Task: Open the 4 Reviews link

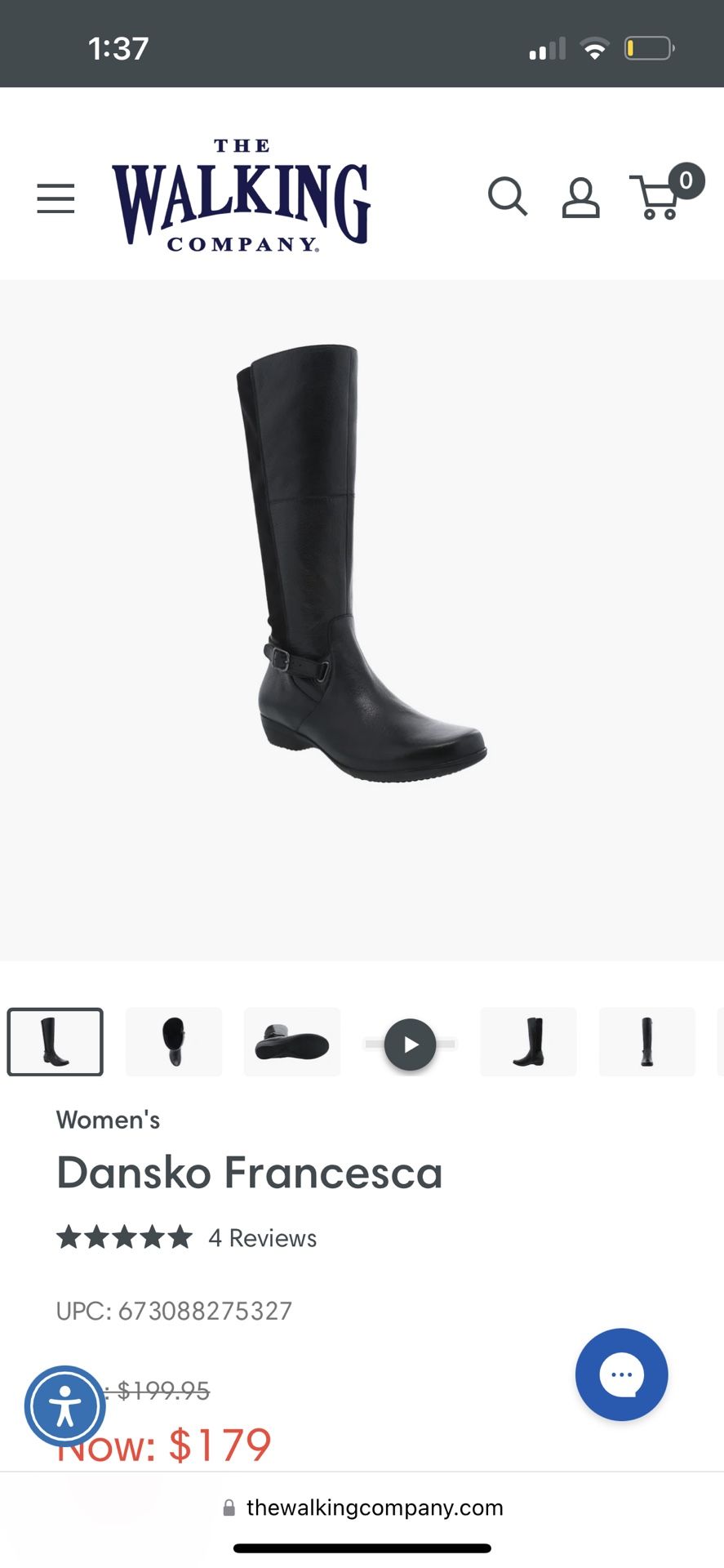Action: coord(262,1238)
